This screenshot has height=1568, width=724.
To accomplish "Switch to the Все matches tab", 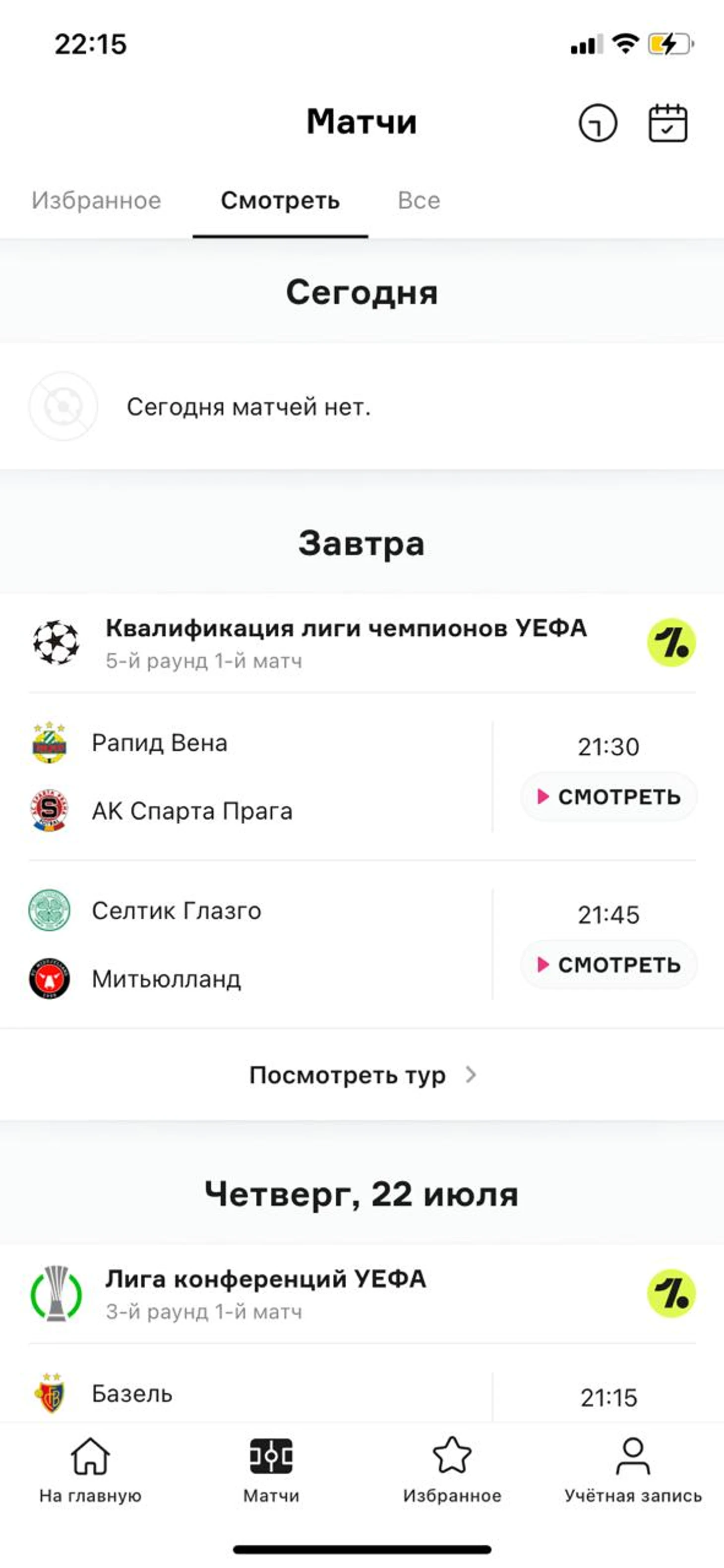I will point(419,200).
